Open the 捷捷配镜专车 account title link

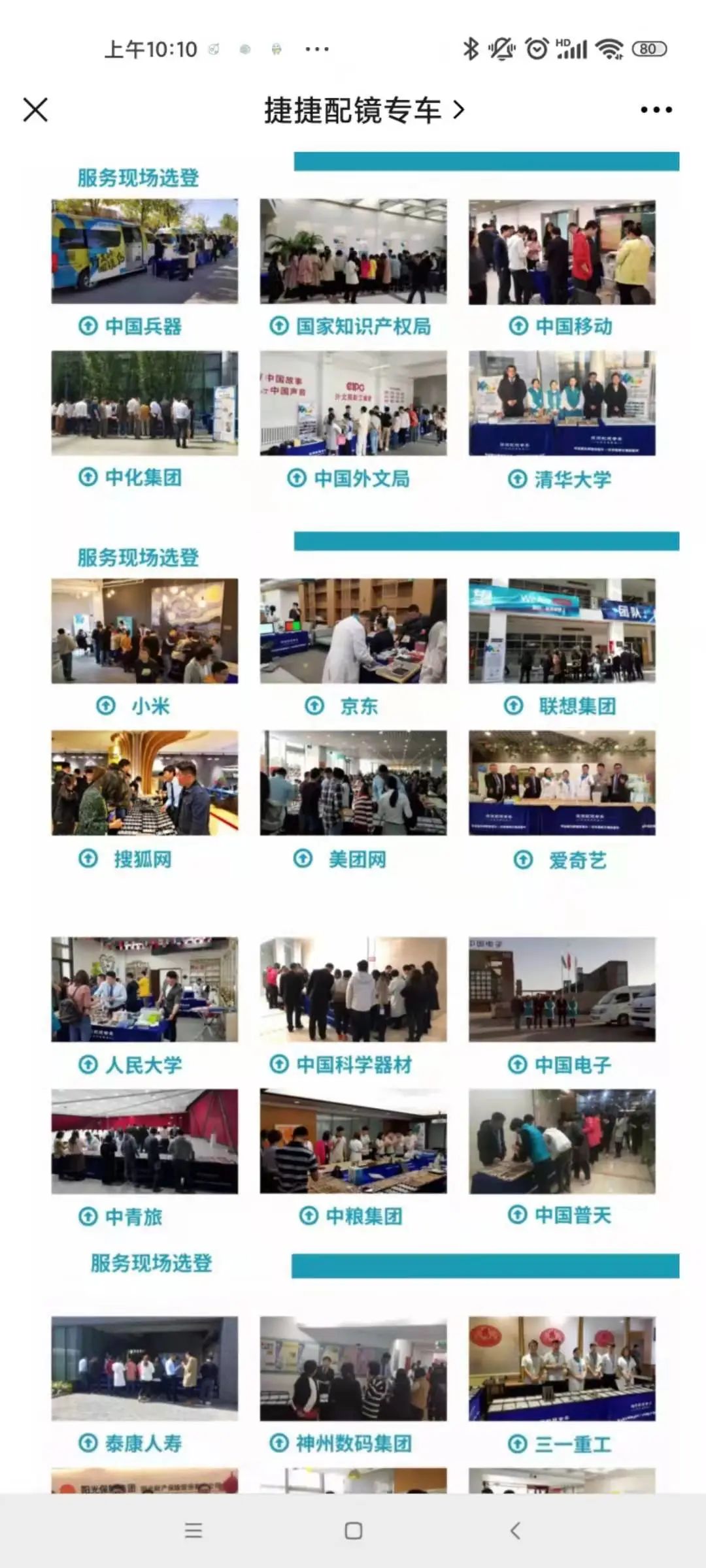[363, 110]
